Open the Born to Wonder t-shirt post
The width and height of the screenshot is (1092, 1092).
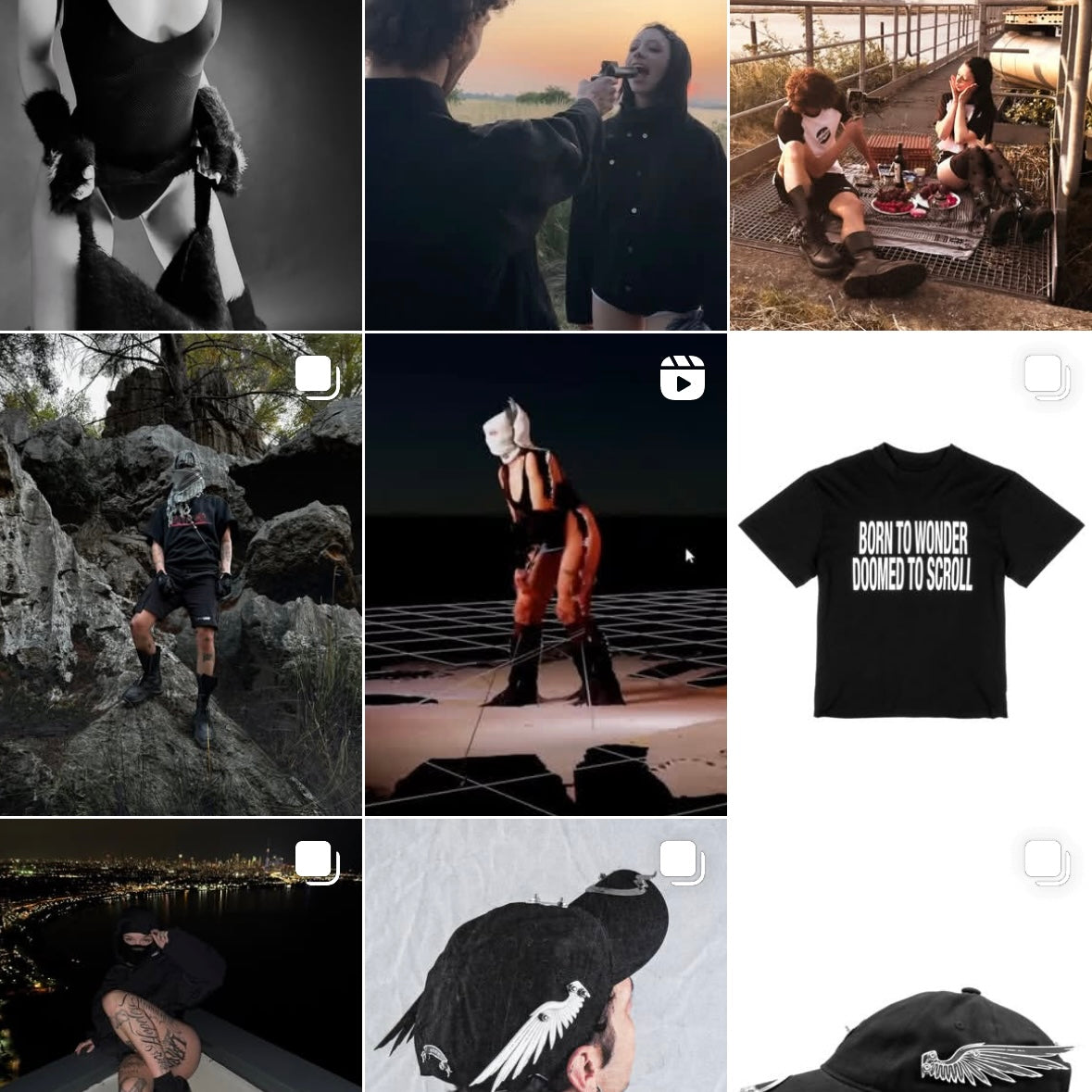(910, 574)
